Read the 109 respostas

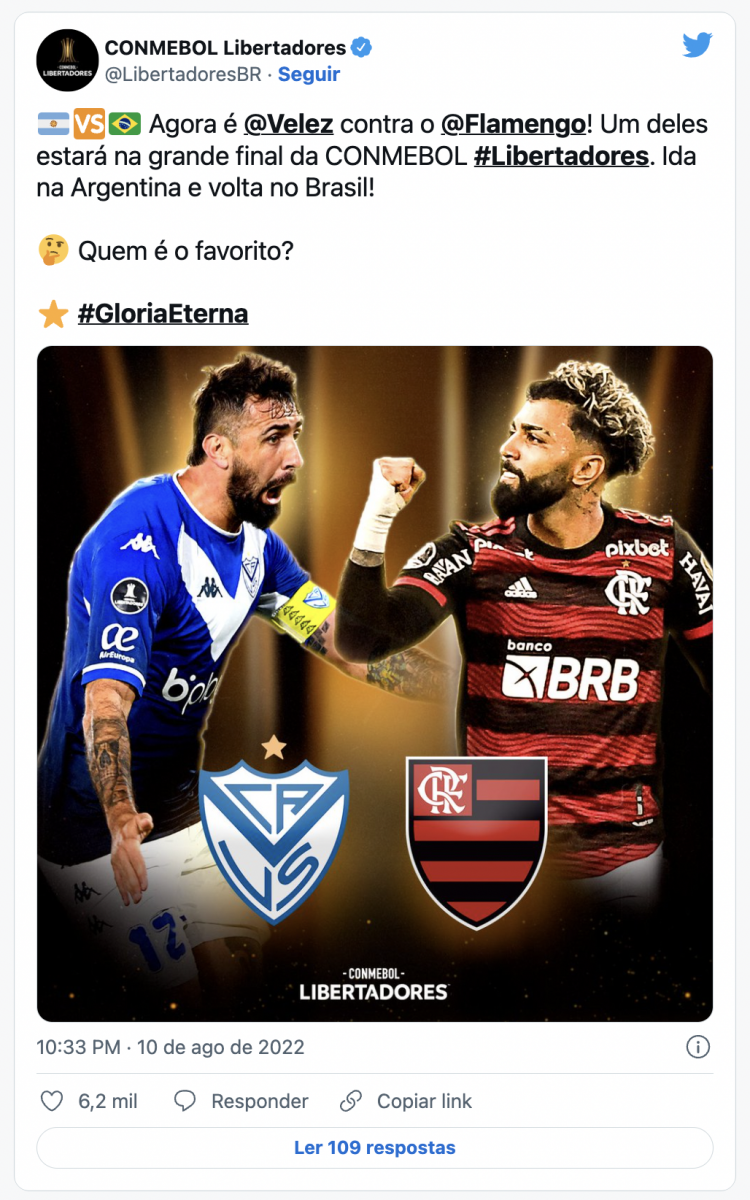pyautogui.click(x=375, y=1148)
